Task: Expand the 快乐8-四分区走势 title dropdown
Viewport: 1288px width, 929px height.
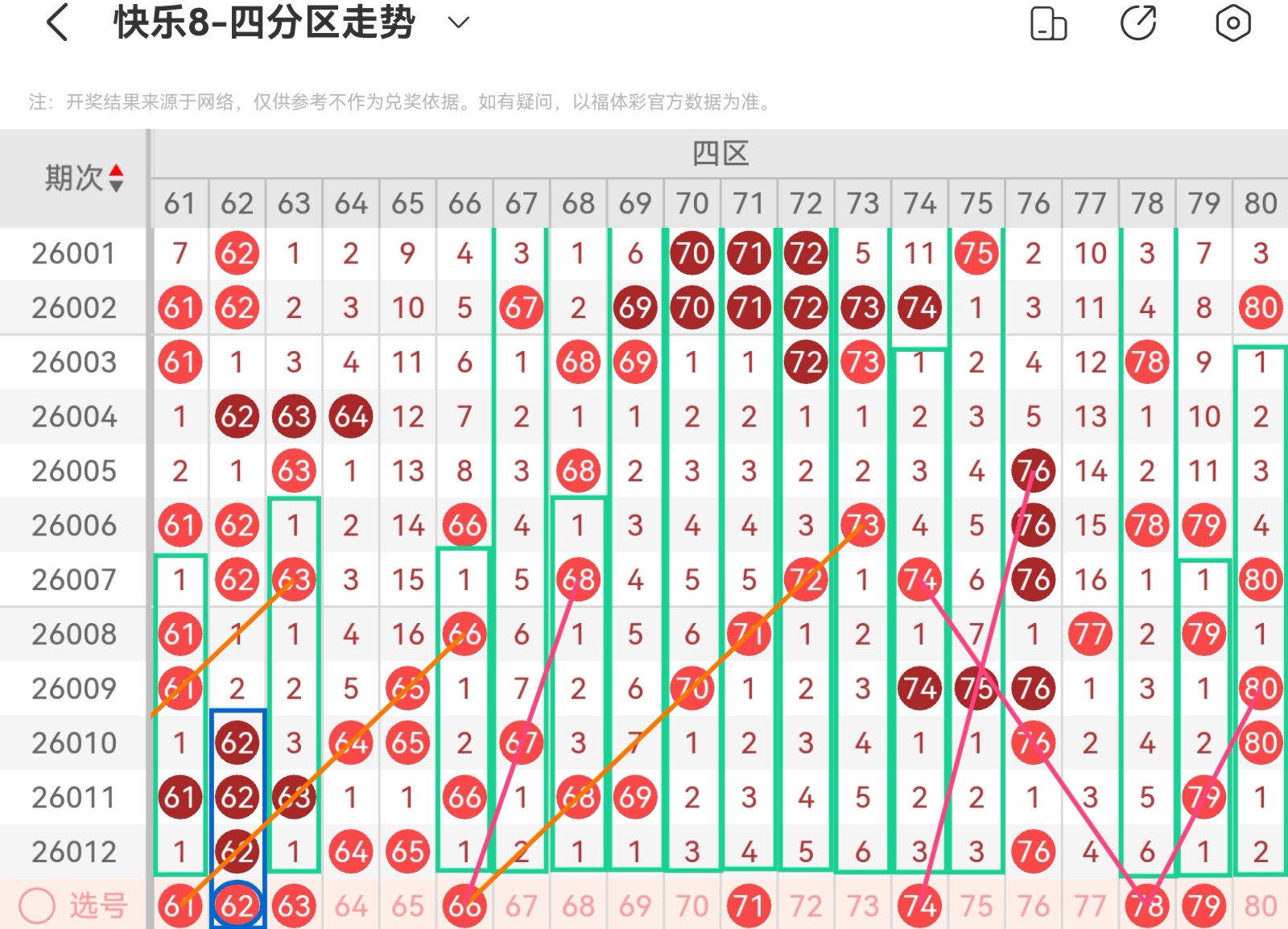Action: [458, 23]
